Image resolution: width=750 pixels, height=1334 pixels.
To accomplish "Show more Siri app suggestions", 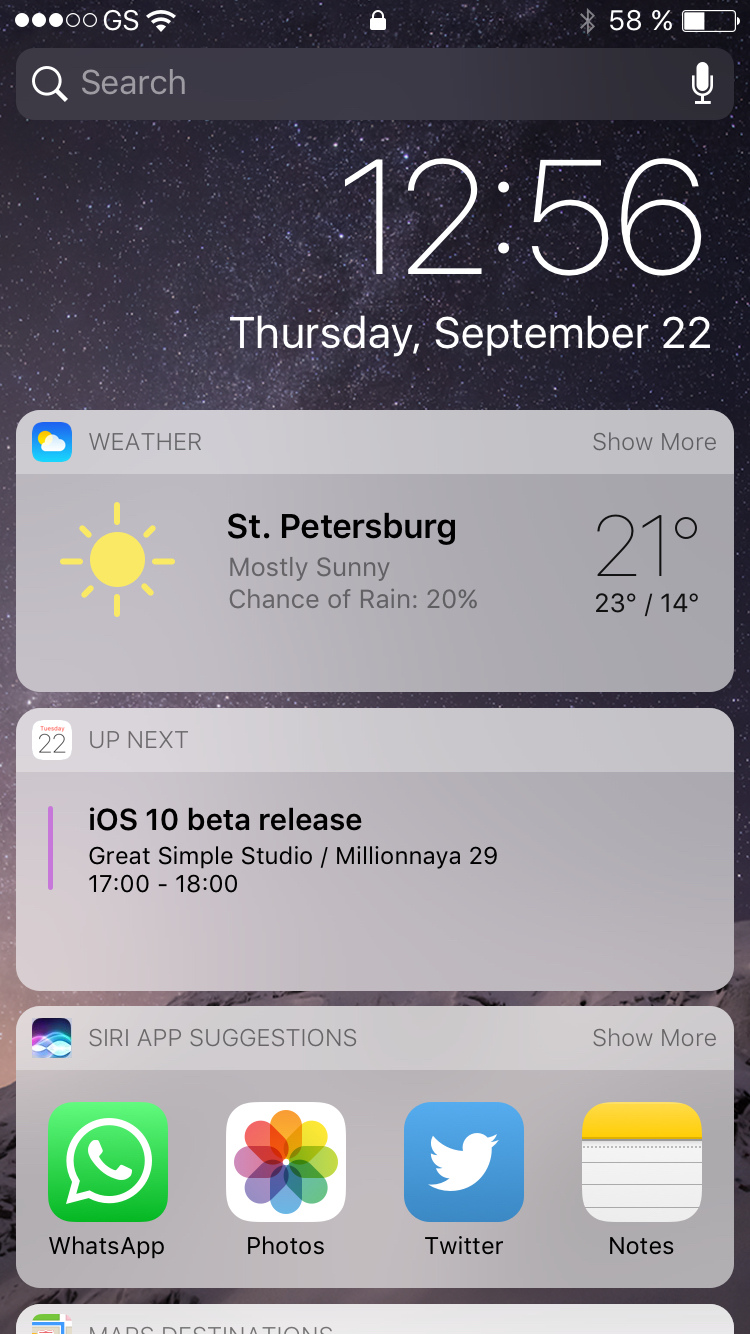I will point(654,1038).
